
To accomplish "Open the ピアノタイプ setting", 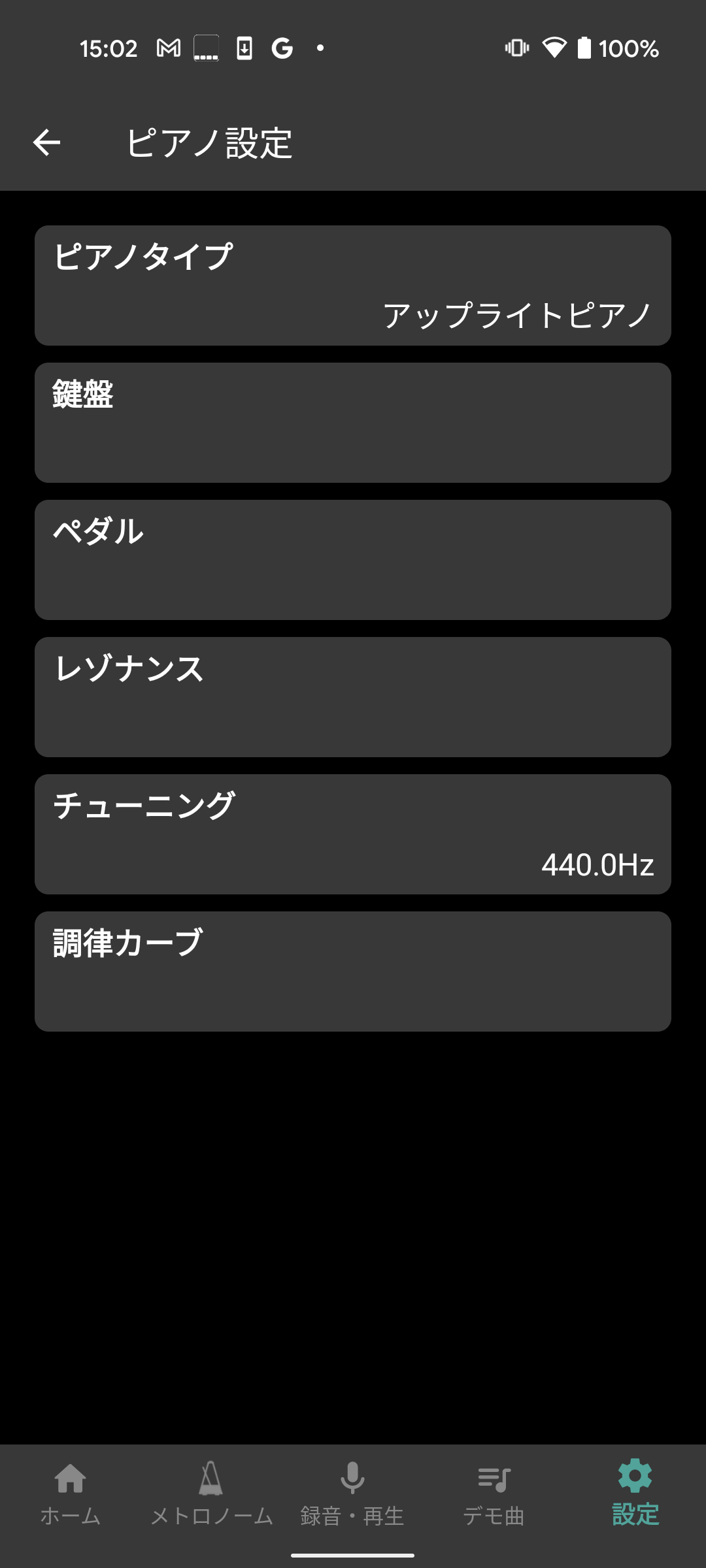I will 353,286.
